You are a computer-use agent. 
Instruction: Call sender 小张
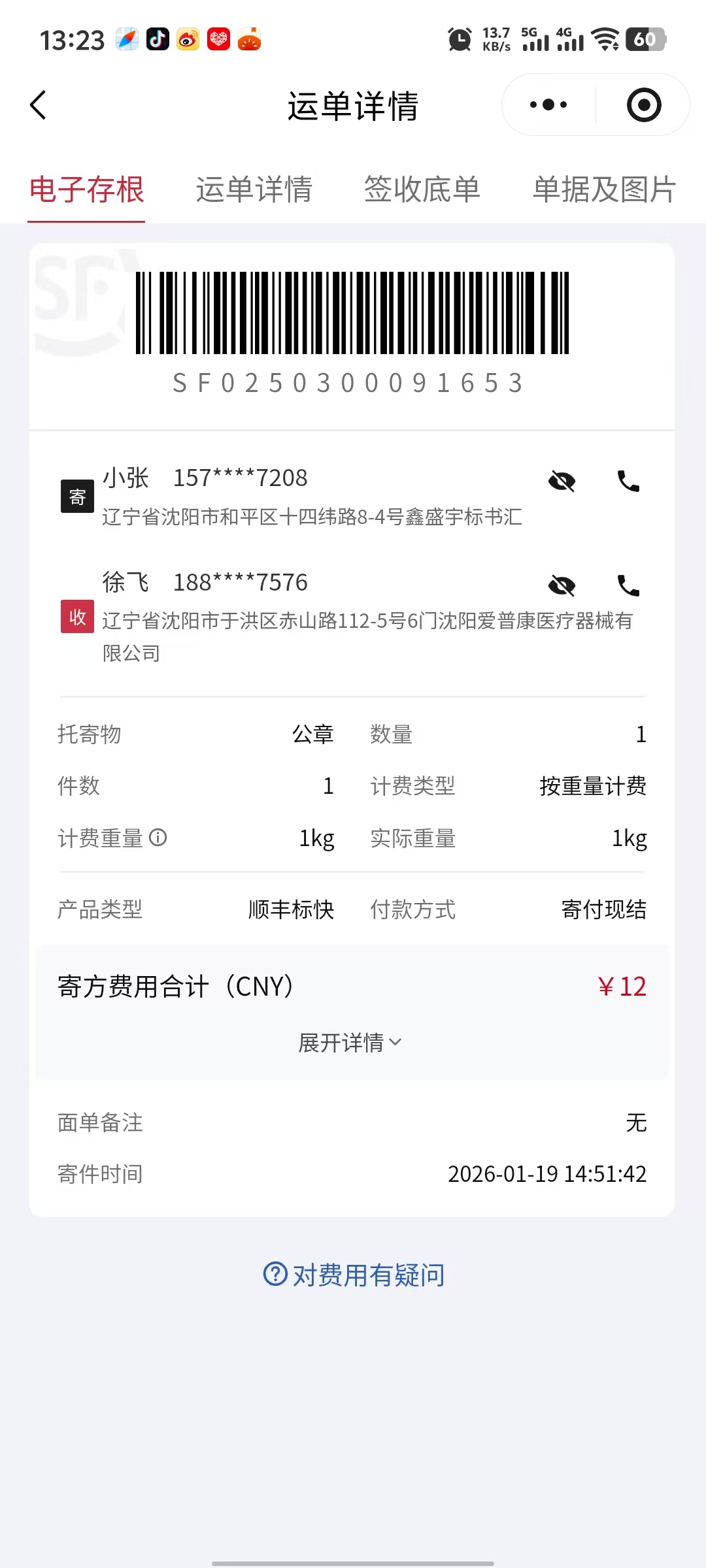click(x=628, y=482)
